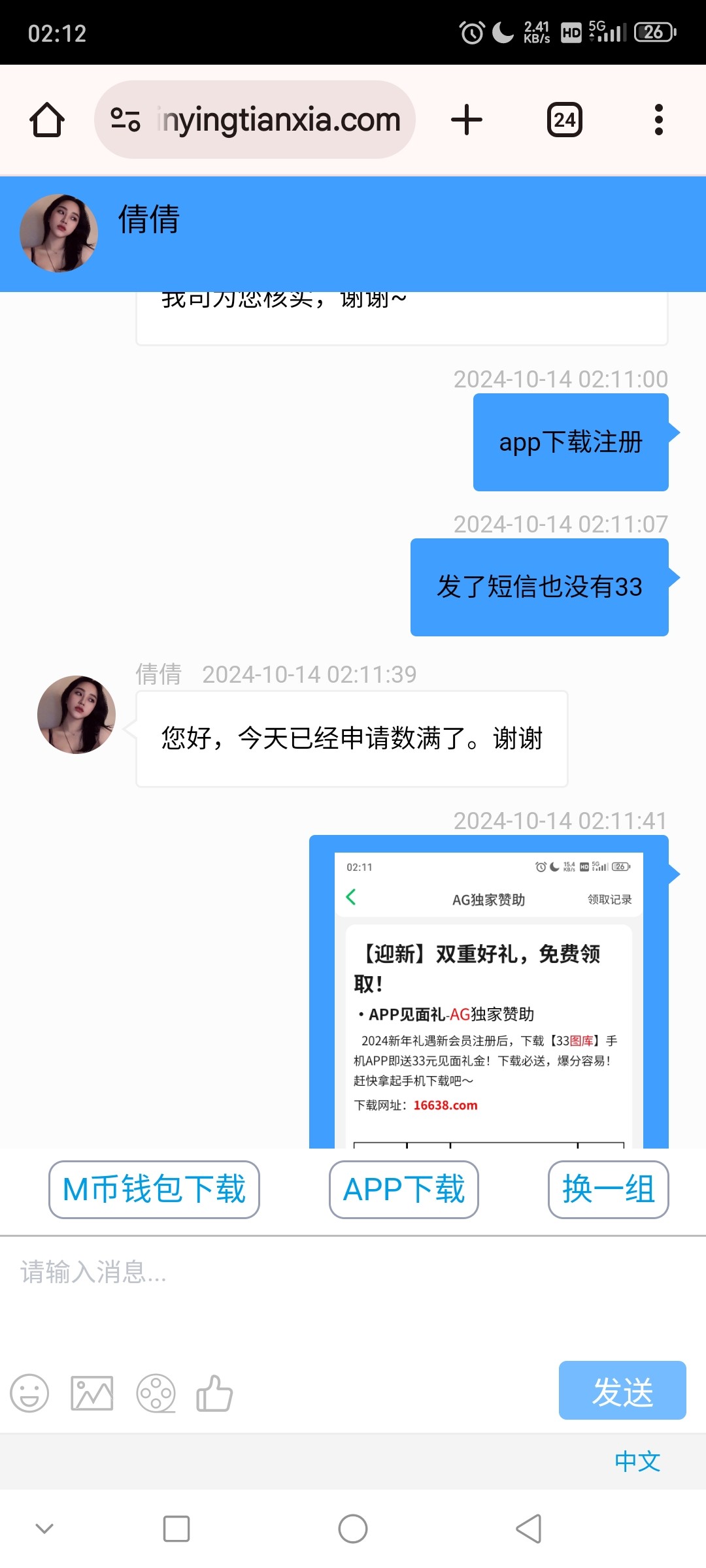Screen dimensions: 706x1568
Task: Attach a video using the film reel icon
Action: pyautogui.click(x=156, y=1393)
